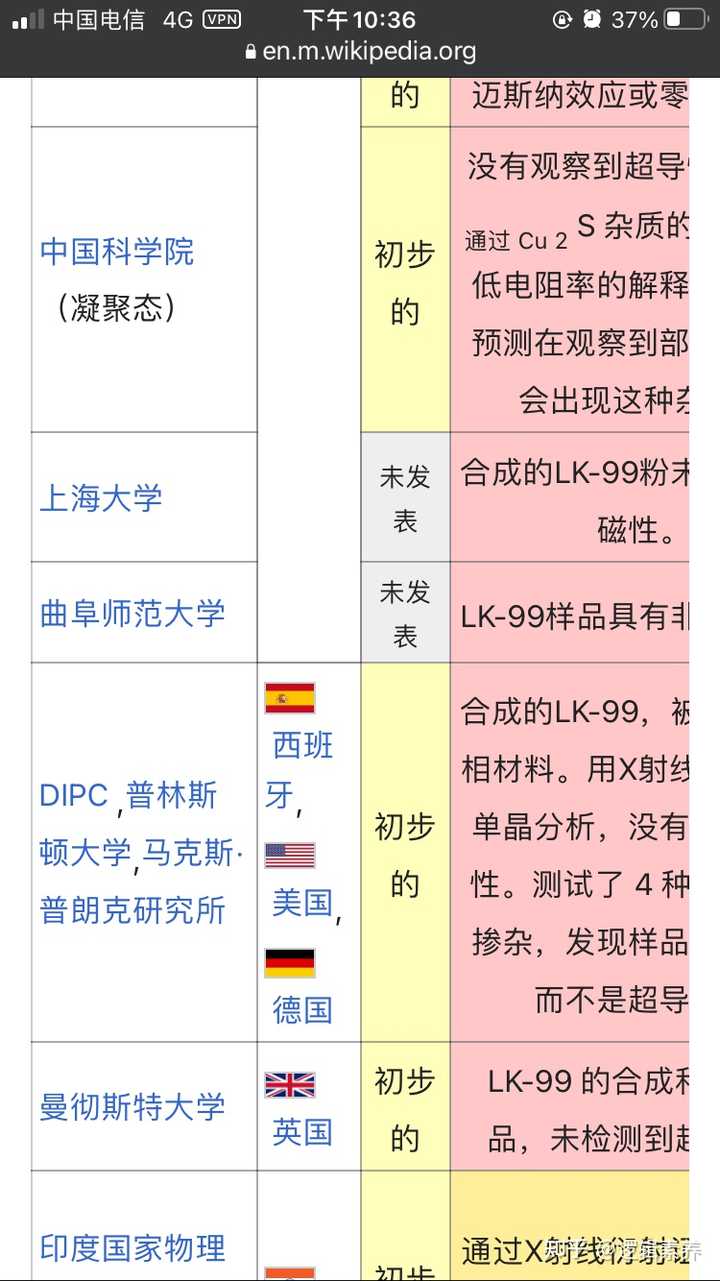Open the 美国 country link
The height and width of the screenshot is (1281, 720).
[x=302, y=903]
